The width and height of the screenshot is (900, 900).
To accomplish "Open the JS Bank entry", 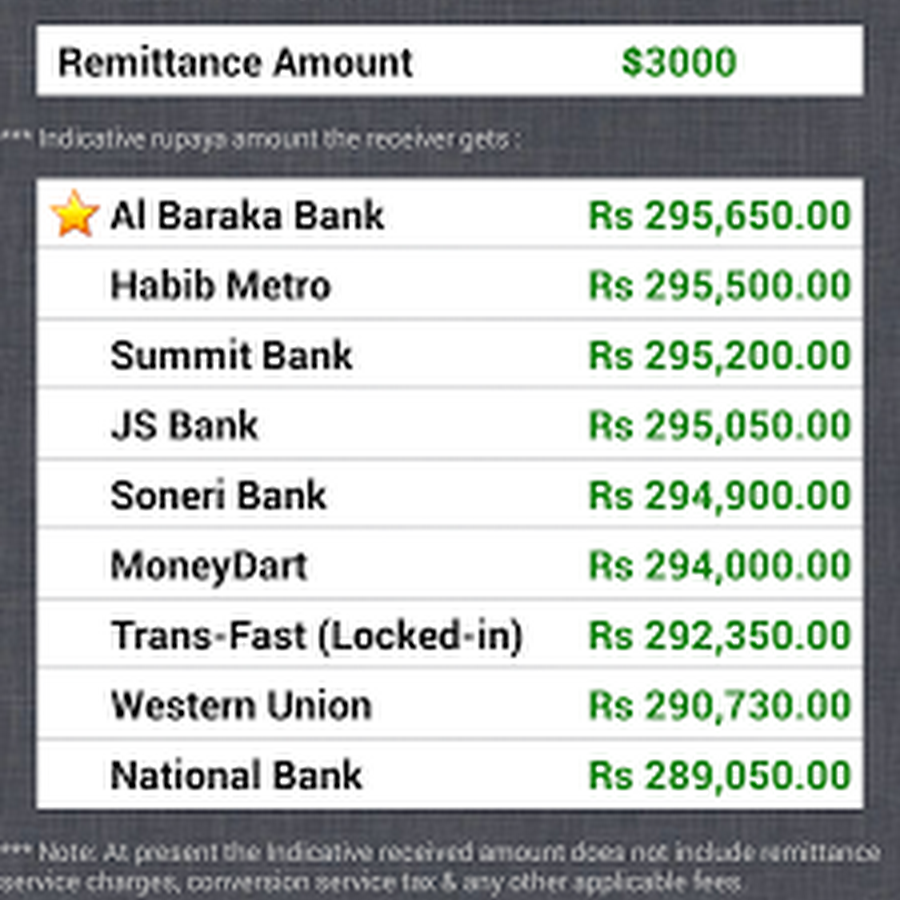I will pyautogui.click(x=449, y=426).
